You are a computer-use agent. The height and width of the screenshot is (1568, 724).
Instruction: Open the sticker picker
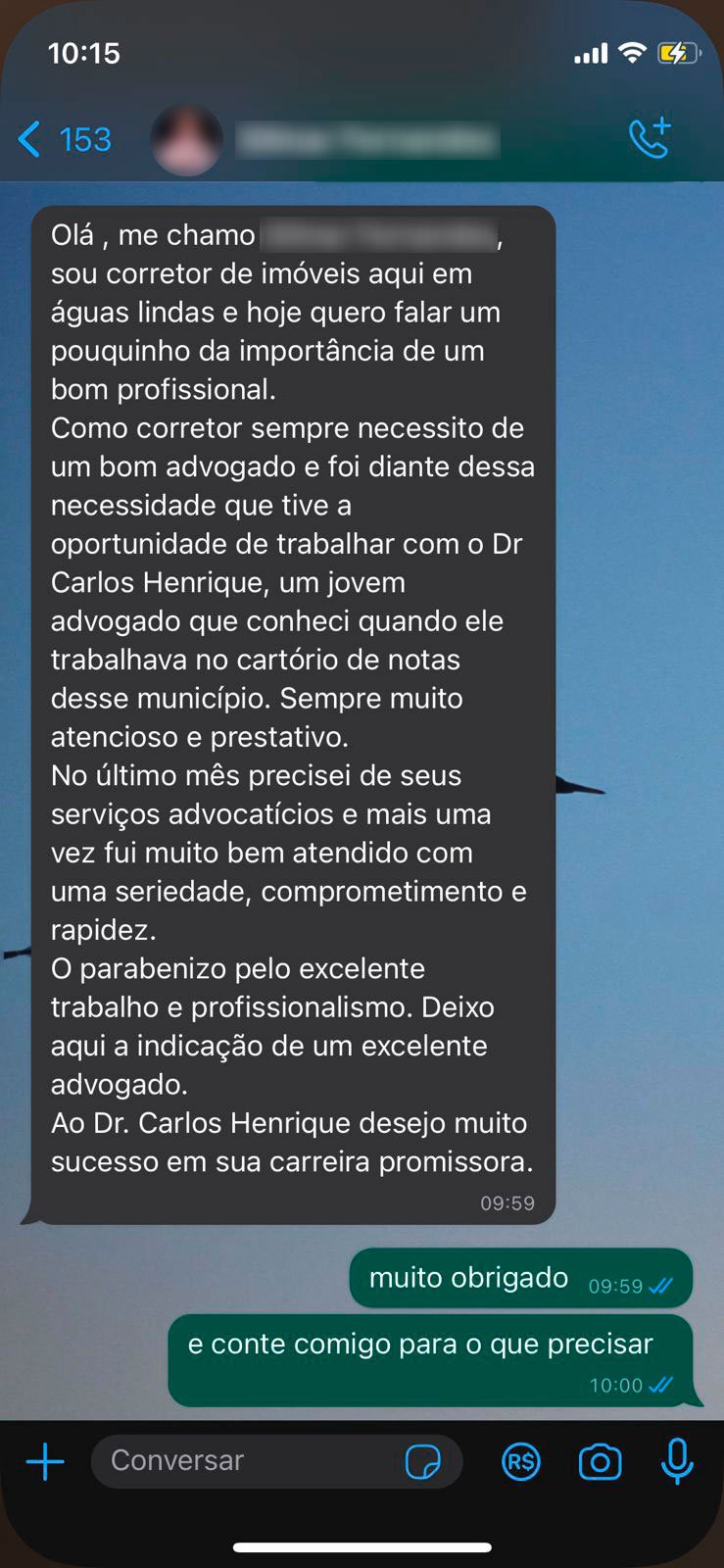(x=422, y=1461)
